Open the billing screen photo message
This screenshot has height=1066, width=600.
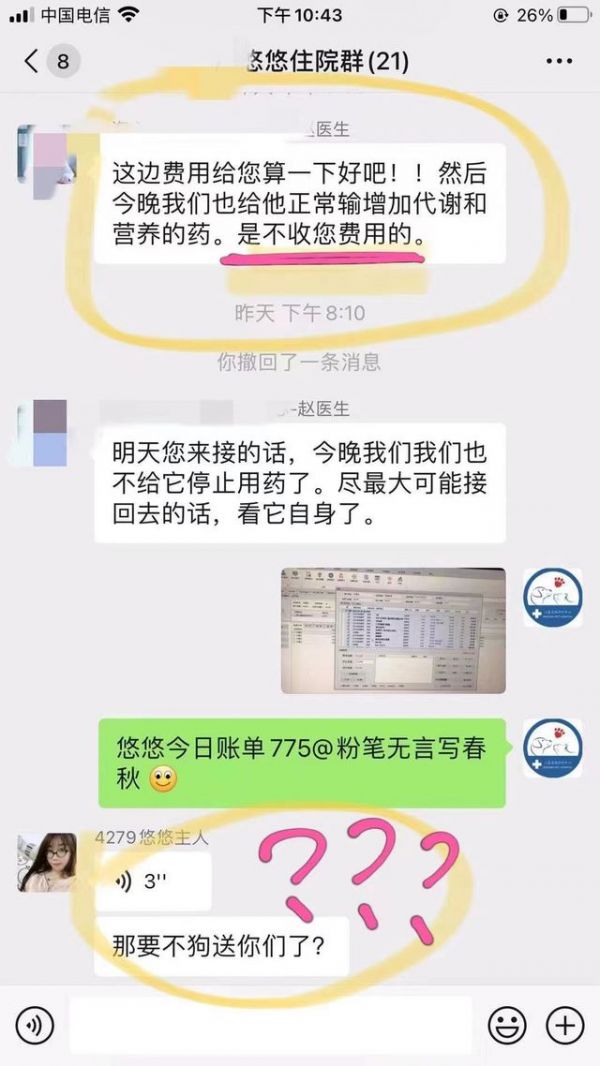pos(393,630)
